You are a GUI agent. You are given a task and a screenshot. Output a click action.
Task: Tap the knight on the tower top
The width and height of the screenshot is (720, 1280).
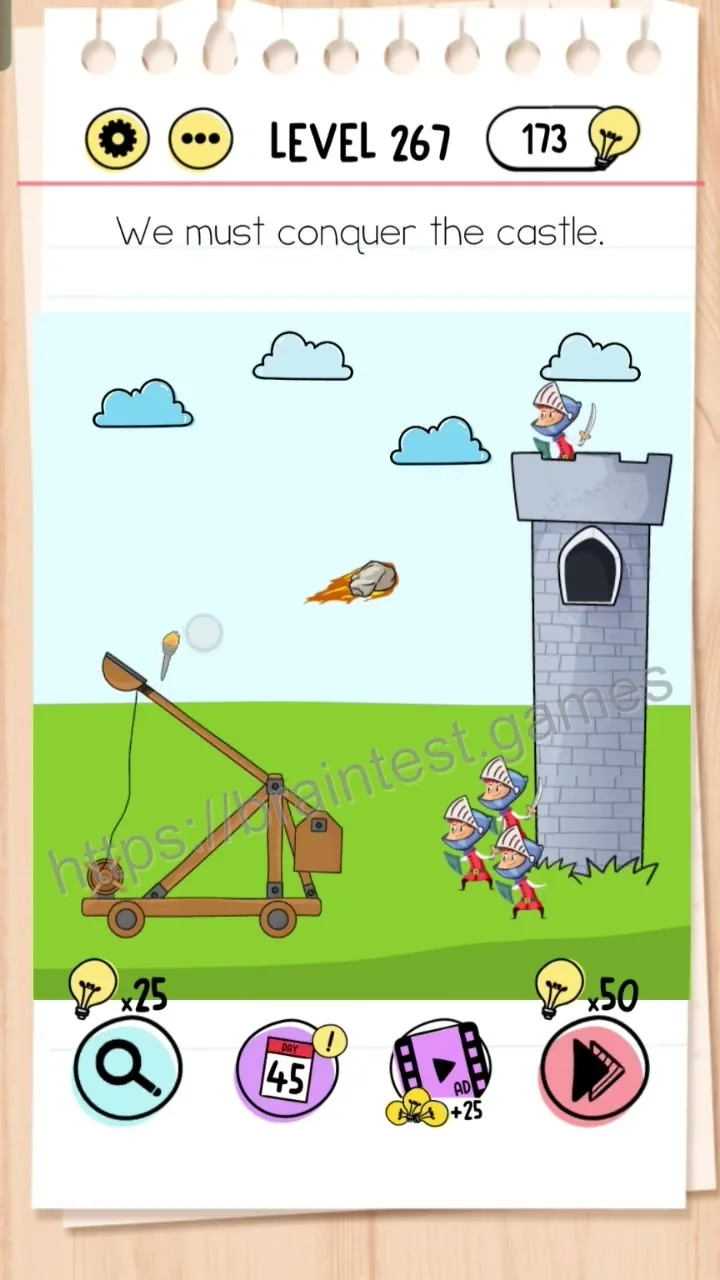561,422
